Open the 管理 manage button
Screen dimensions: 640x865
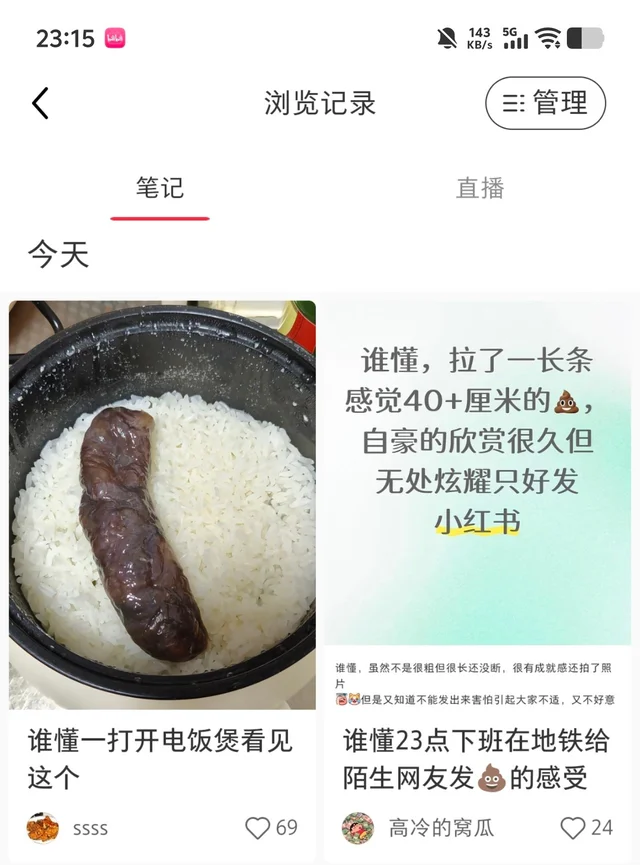[x=545, y=103]
